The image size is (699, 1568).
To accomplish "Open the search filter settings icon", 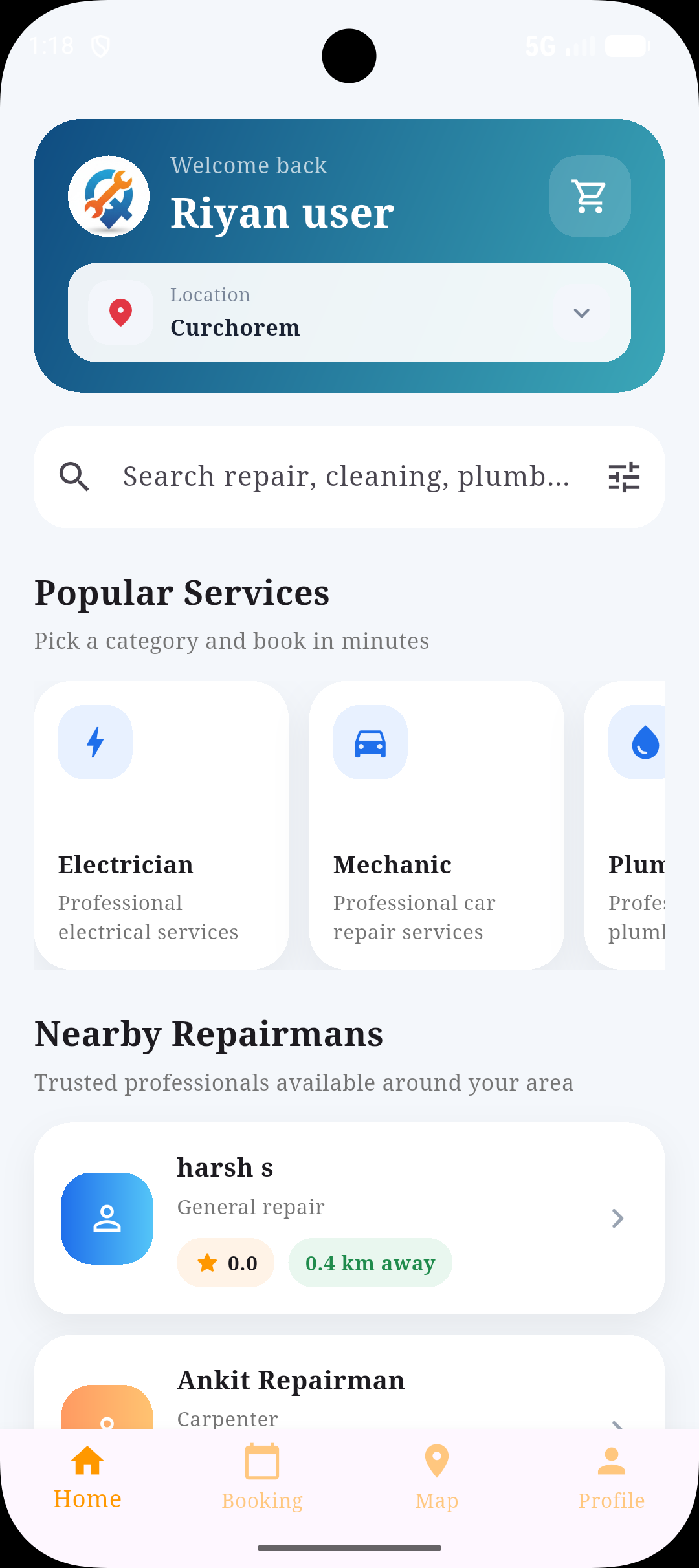I will (624, 476).
